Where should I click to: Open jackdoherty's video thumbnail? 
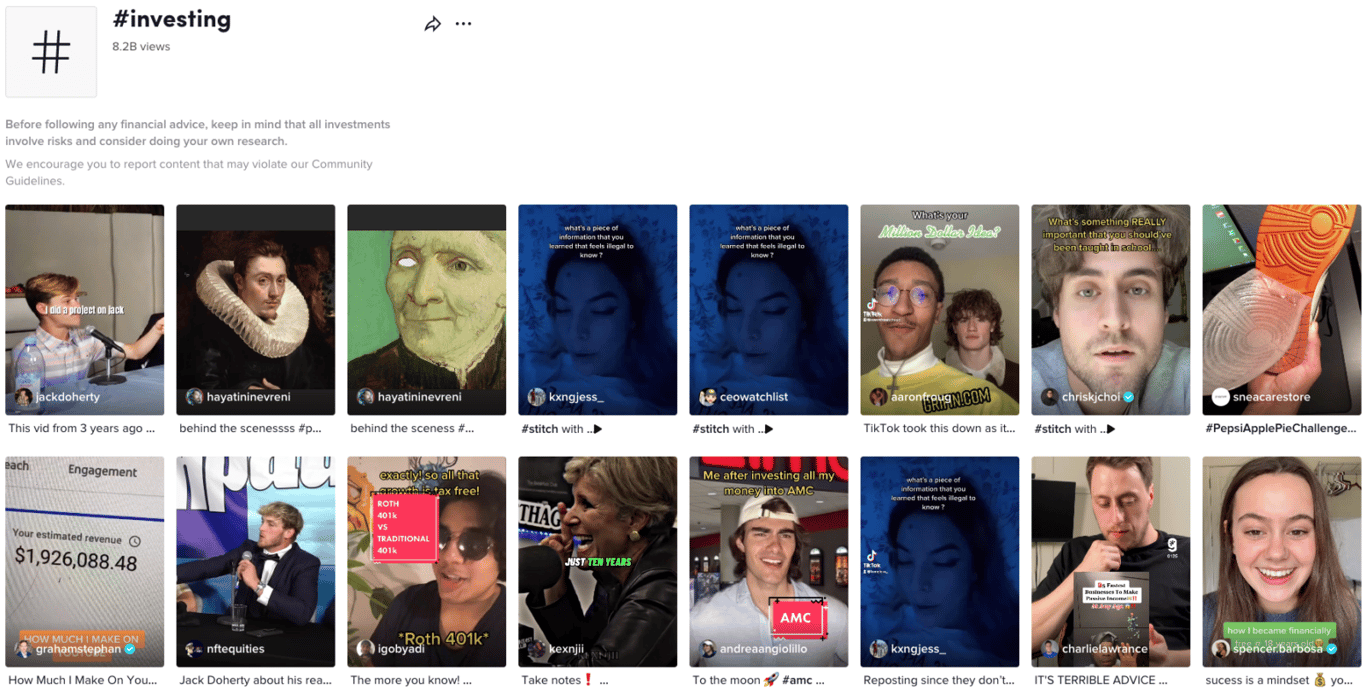[85, 310]
